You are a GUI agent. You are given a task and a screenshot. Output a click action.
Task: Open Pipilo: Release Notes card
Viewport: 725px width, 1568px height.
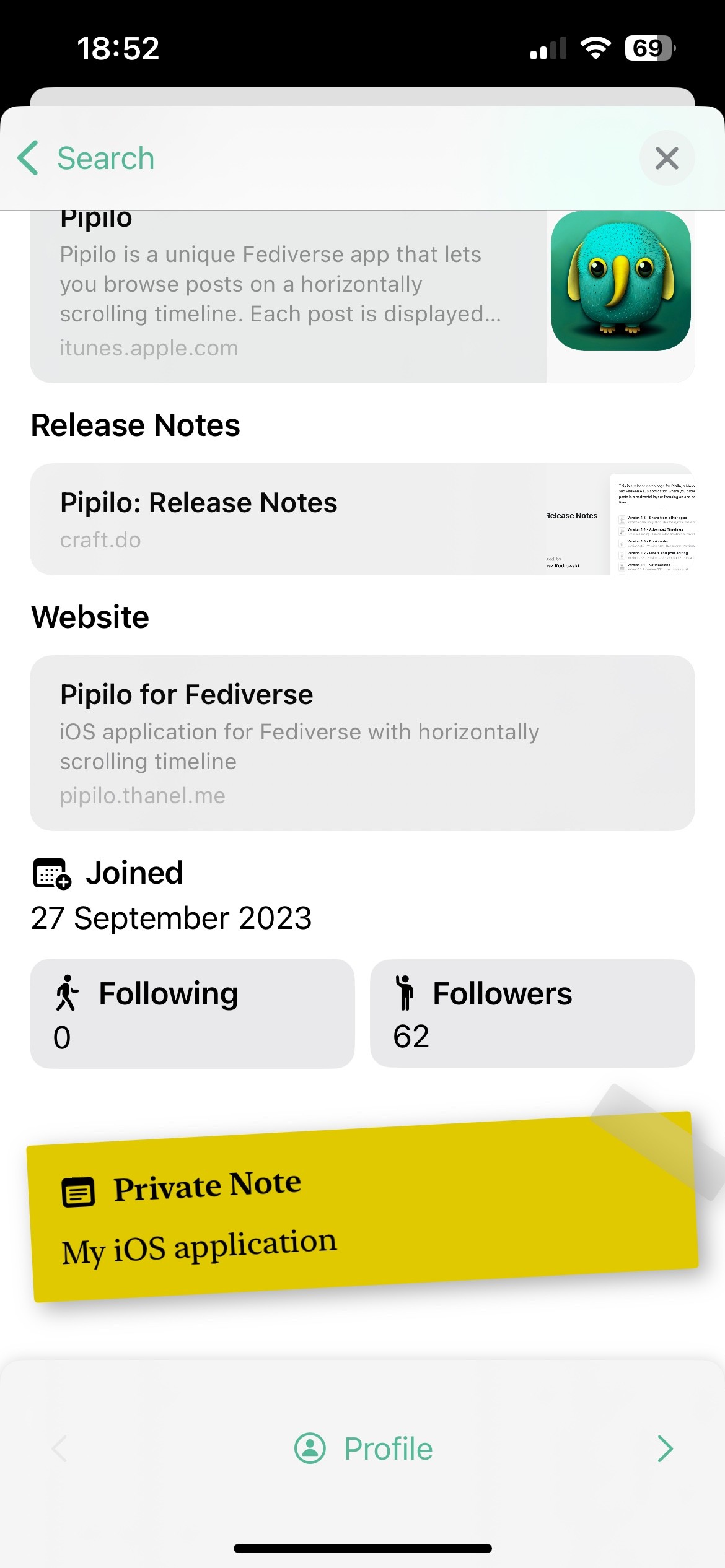tap(362, 519)
